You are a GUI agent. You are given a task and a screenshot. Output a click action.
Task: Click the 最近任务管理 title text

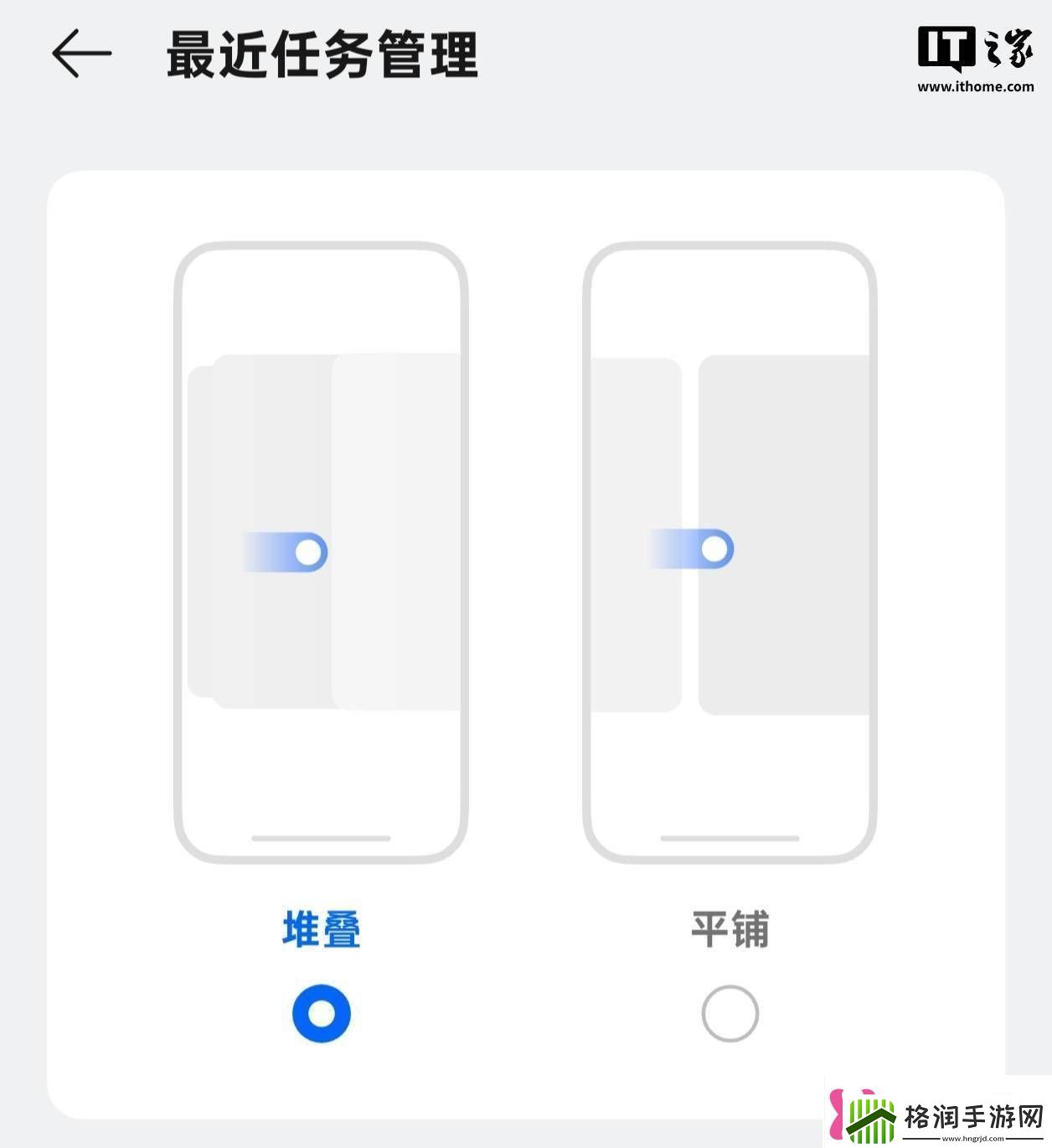tap(322, 50)
